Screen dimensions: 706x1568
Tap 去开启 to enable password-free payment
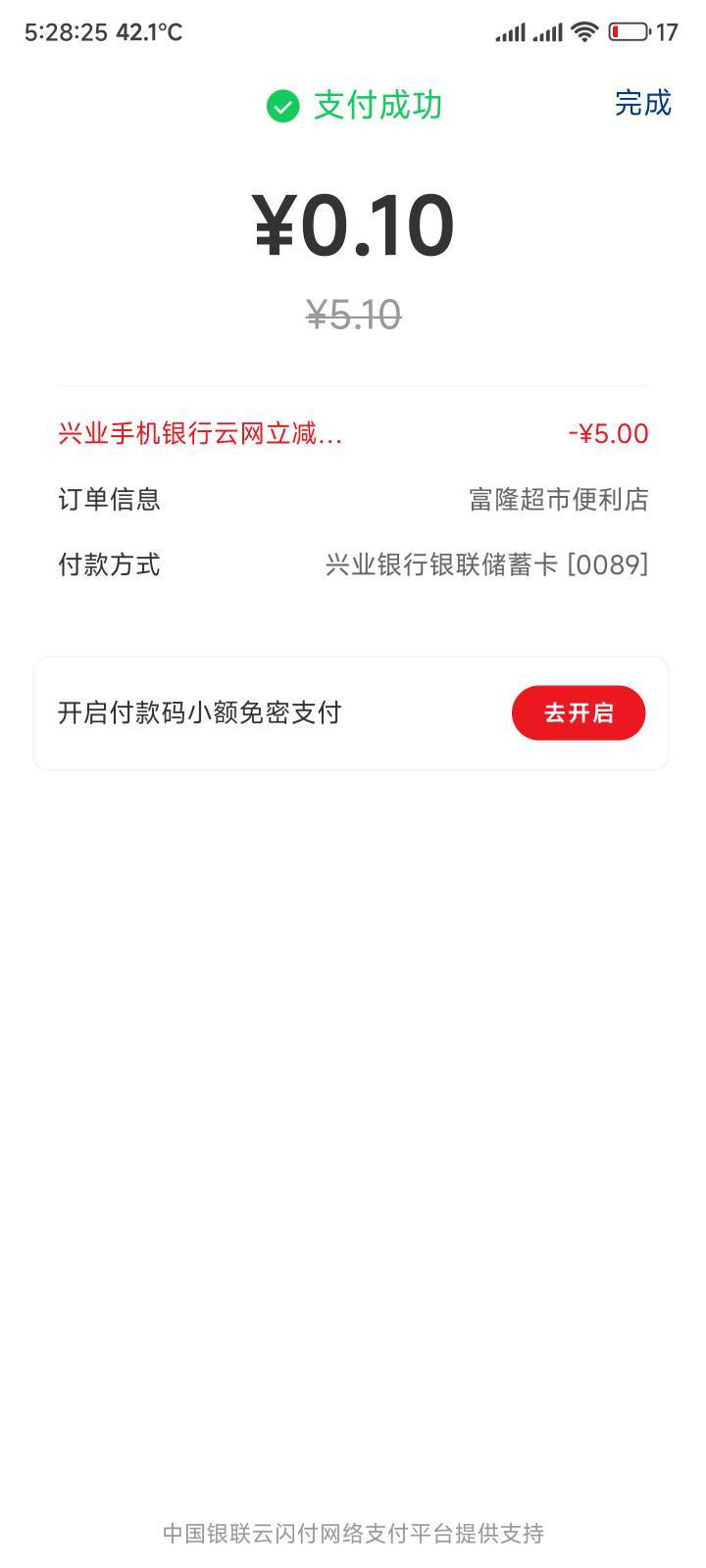click(x=579, y=712)
